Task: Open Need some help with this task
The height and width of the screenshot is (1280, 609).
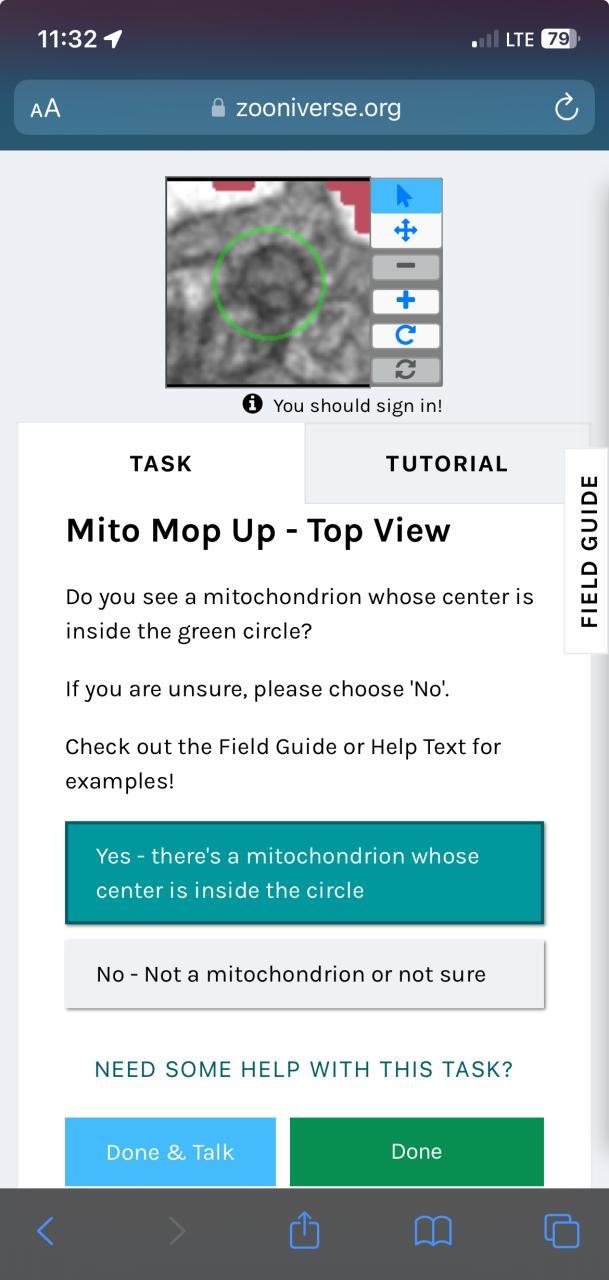Action: [x=304, y=1069]
